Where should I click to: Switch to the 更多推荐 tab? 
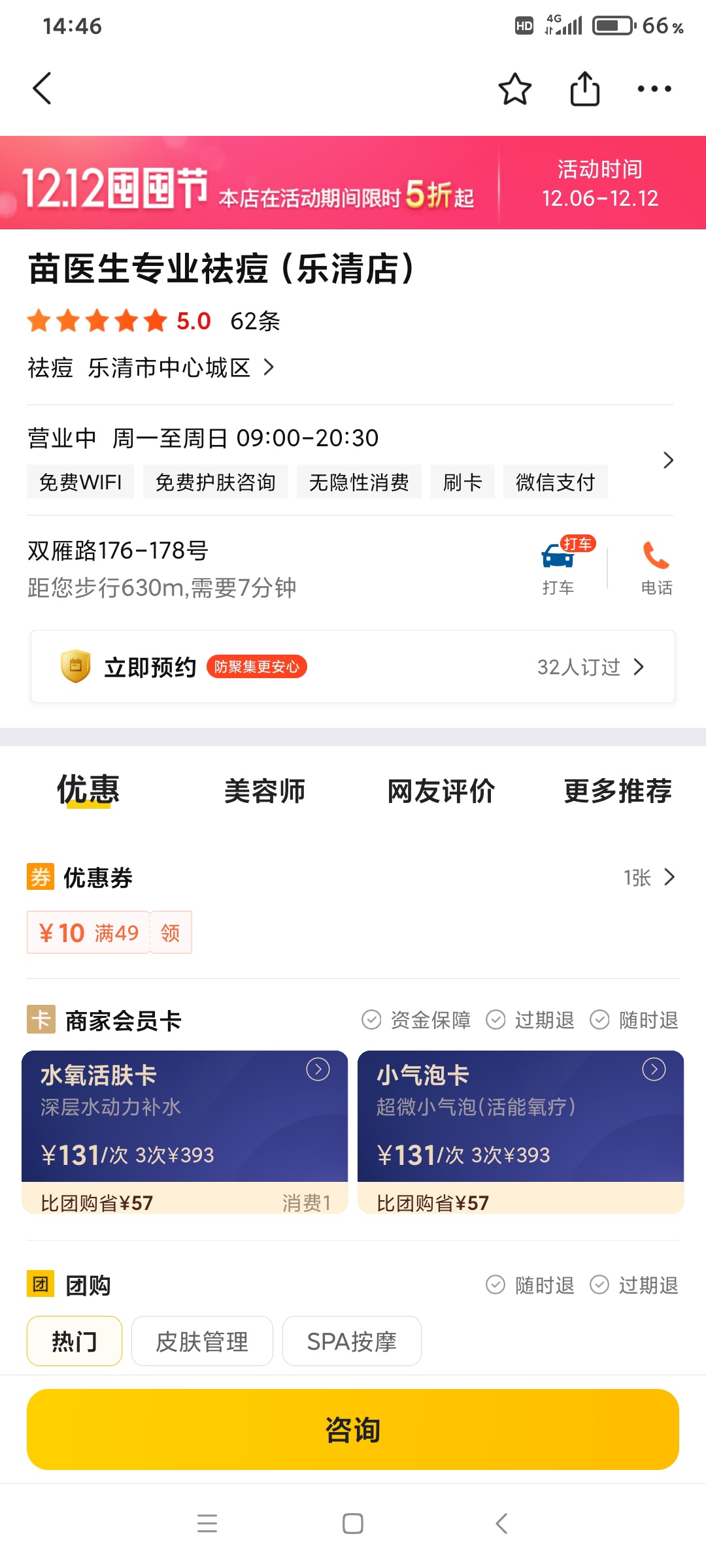(x=618, y=791)
